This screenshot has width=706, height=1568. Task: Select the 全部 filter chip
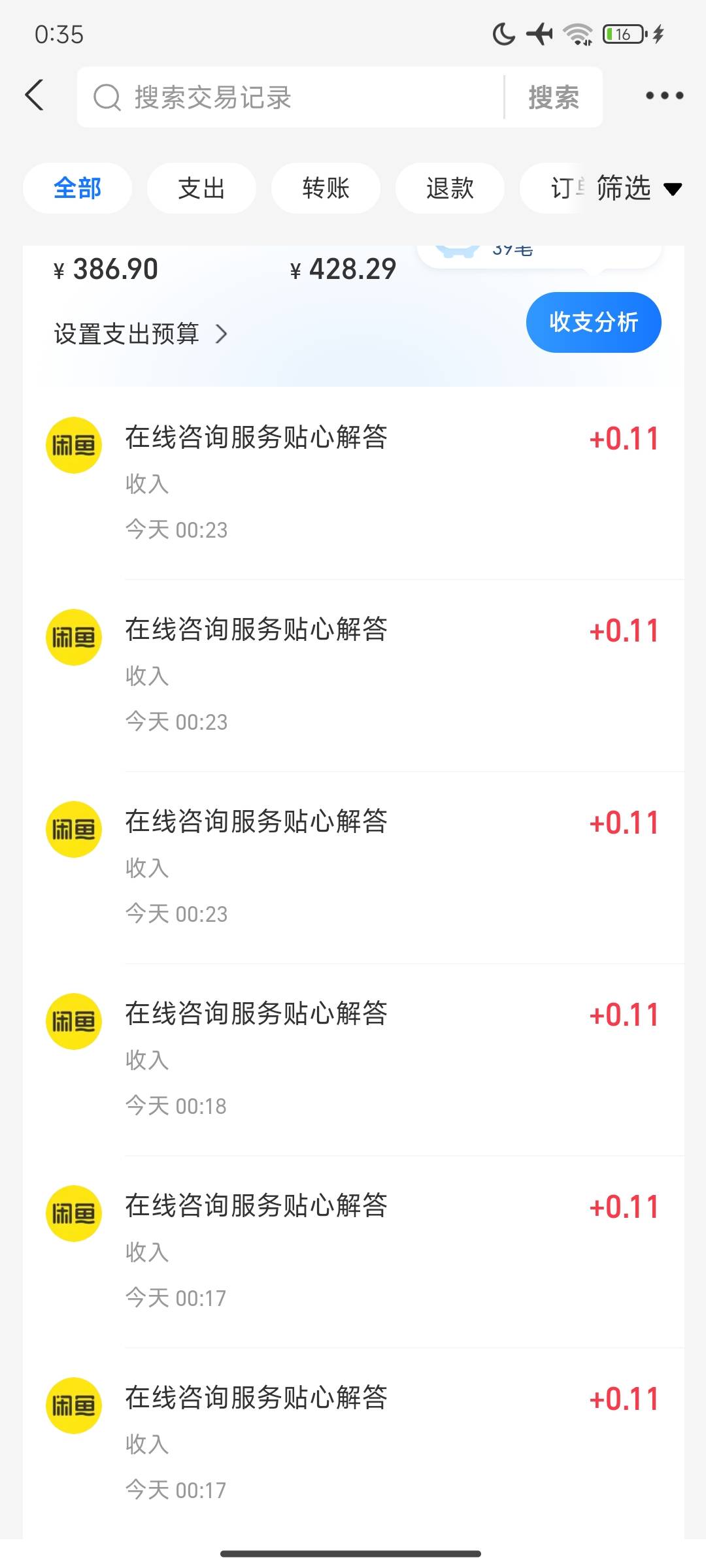pos(77,189)
